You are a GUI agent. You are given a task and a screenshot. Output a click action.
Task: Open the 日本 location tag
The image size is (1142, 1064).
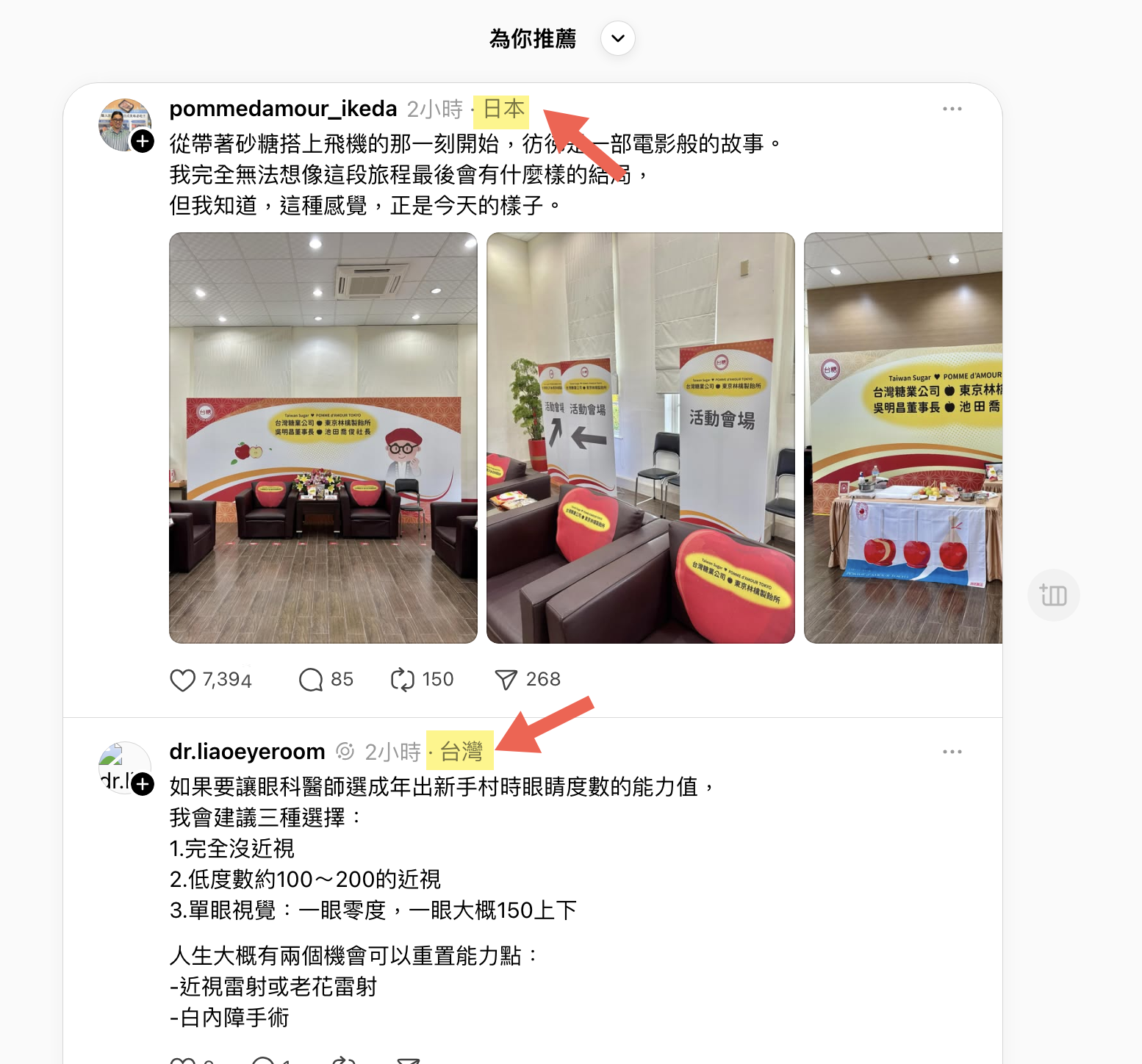503,109
